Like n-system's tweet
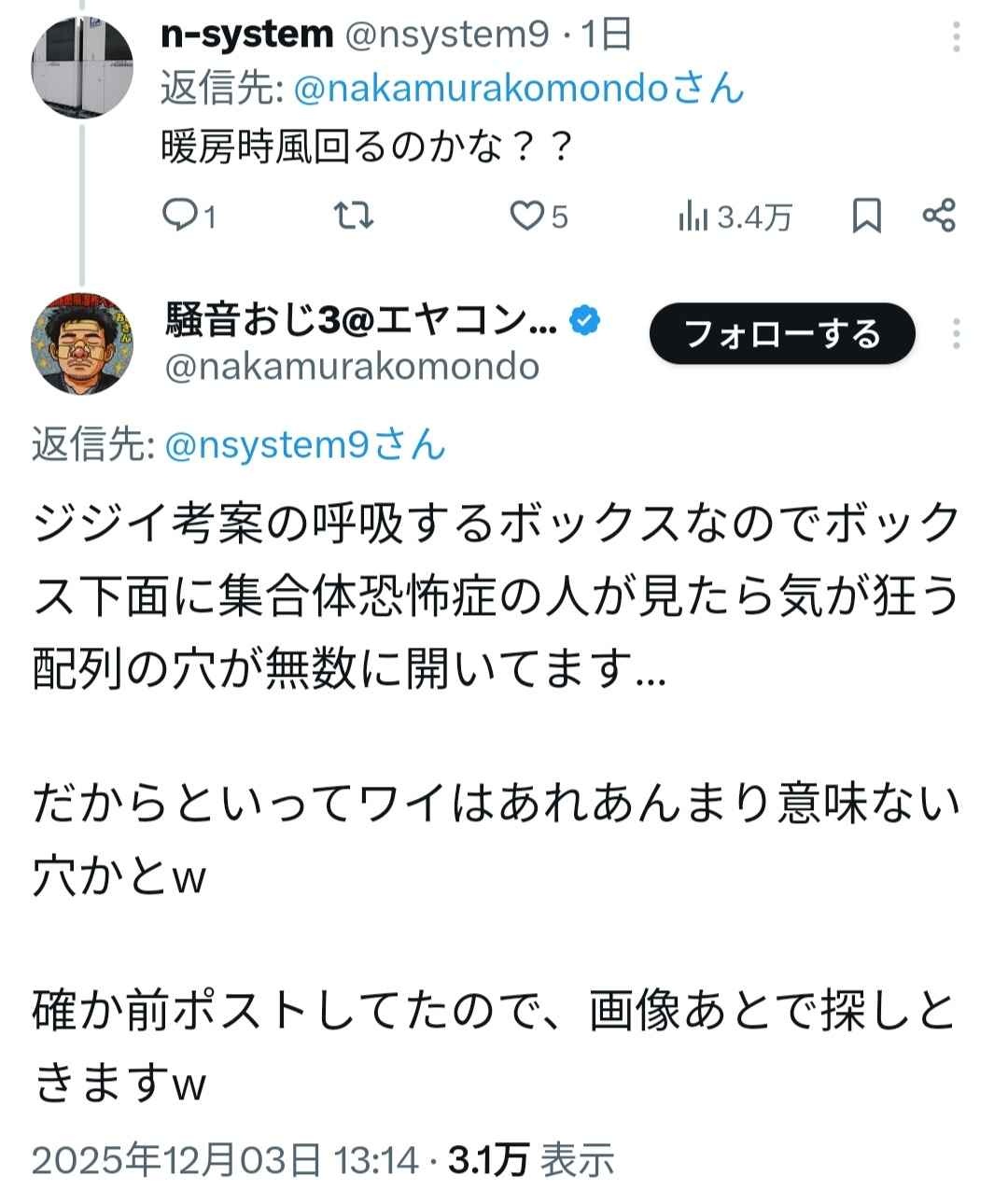This screenshot has height=1204, width=1008. click(527, 217)
